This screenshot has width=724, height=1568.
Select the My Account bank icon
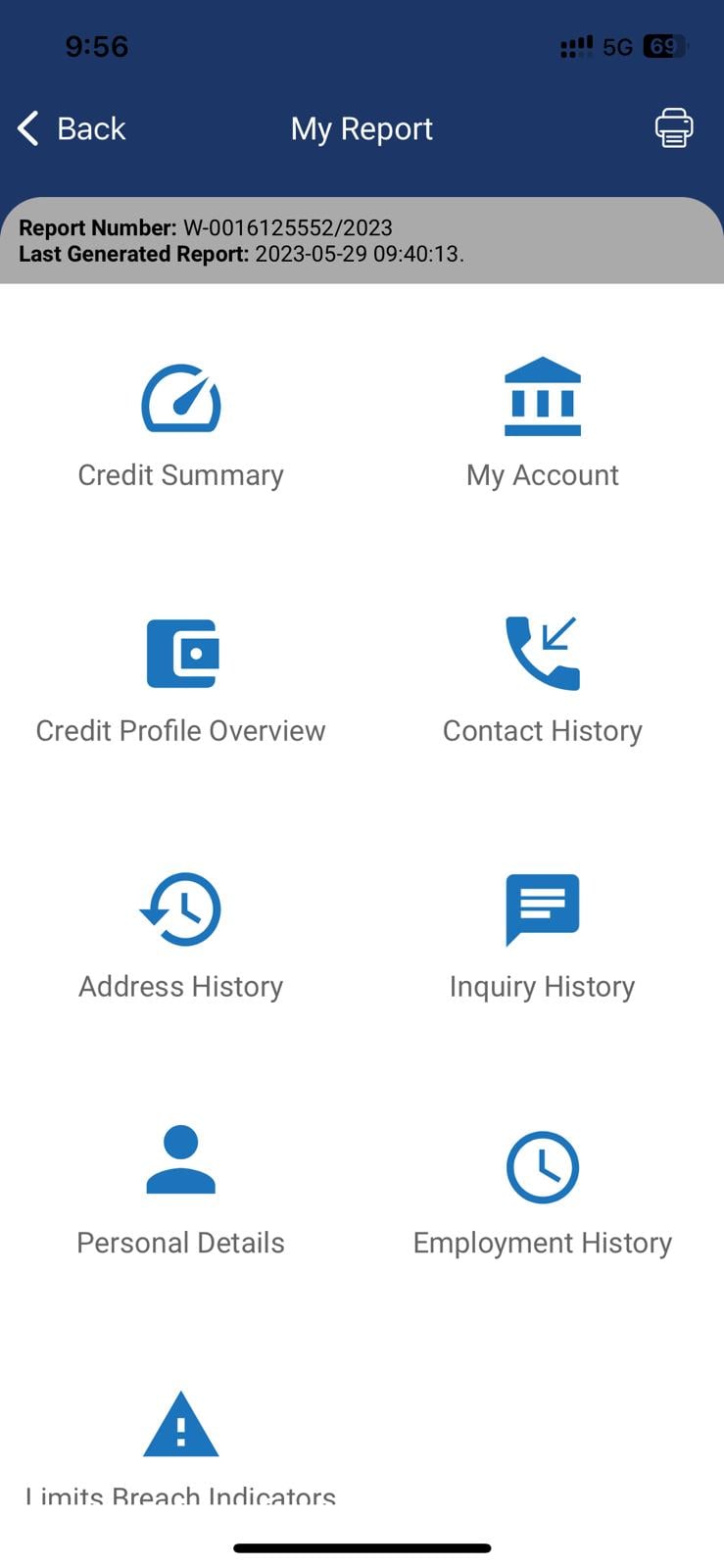542,396
